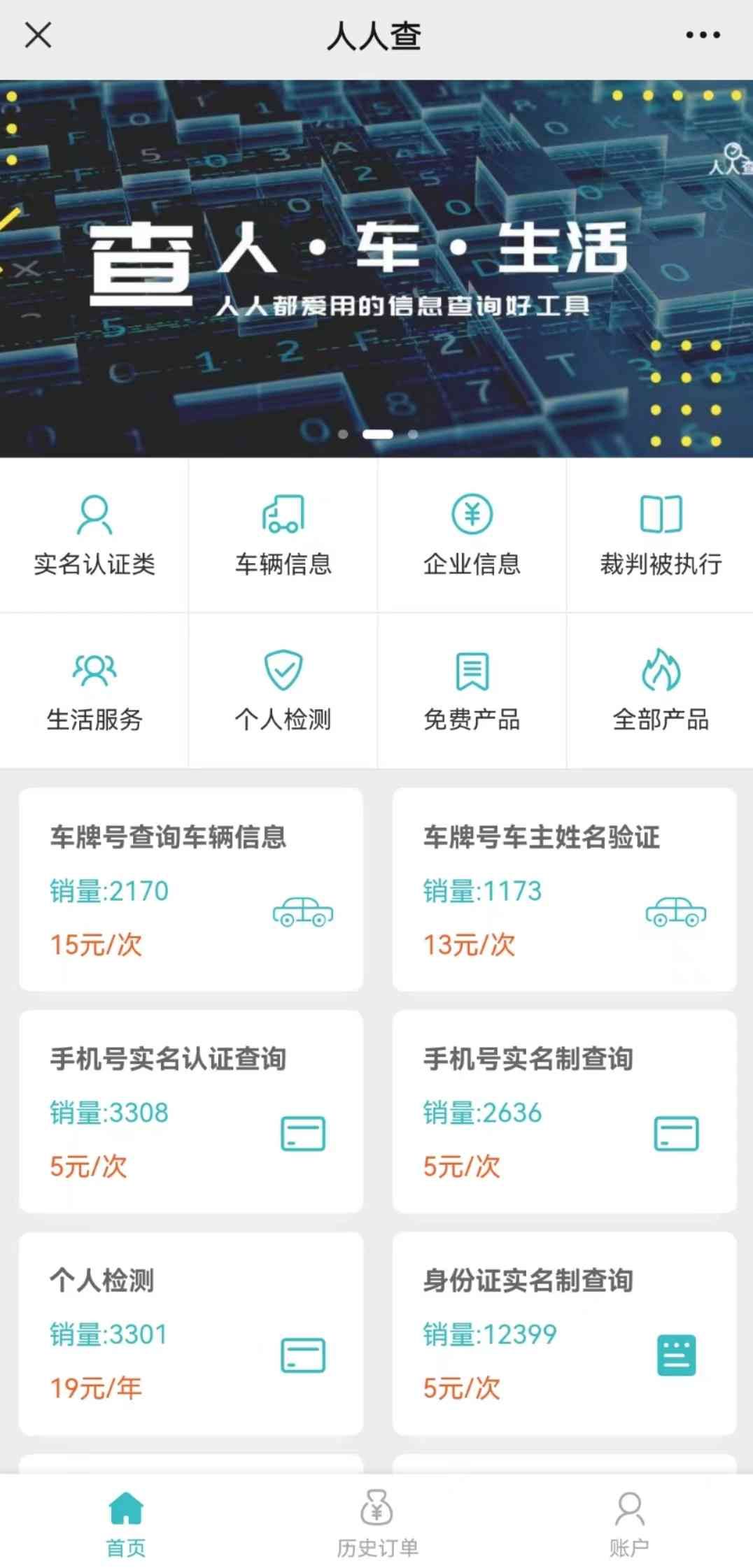Viewport: 753px width, 1568px height.
Task: Open the three-dot overflow menu
Action: coord(703,35)
